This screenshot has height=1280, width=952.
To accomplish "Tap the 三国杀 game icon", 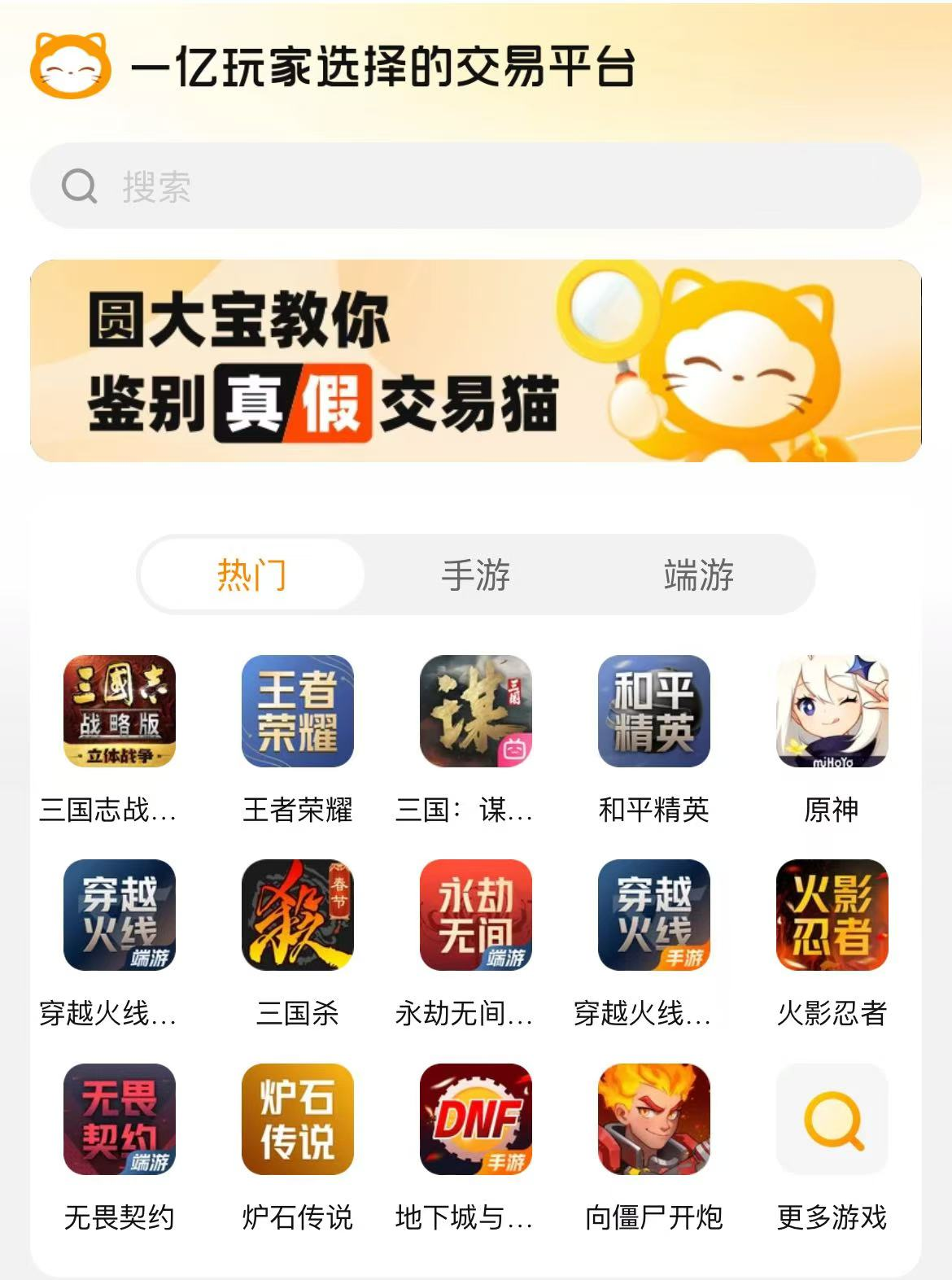I will point(298,915).
